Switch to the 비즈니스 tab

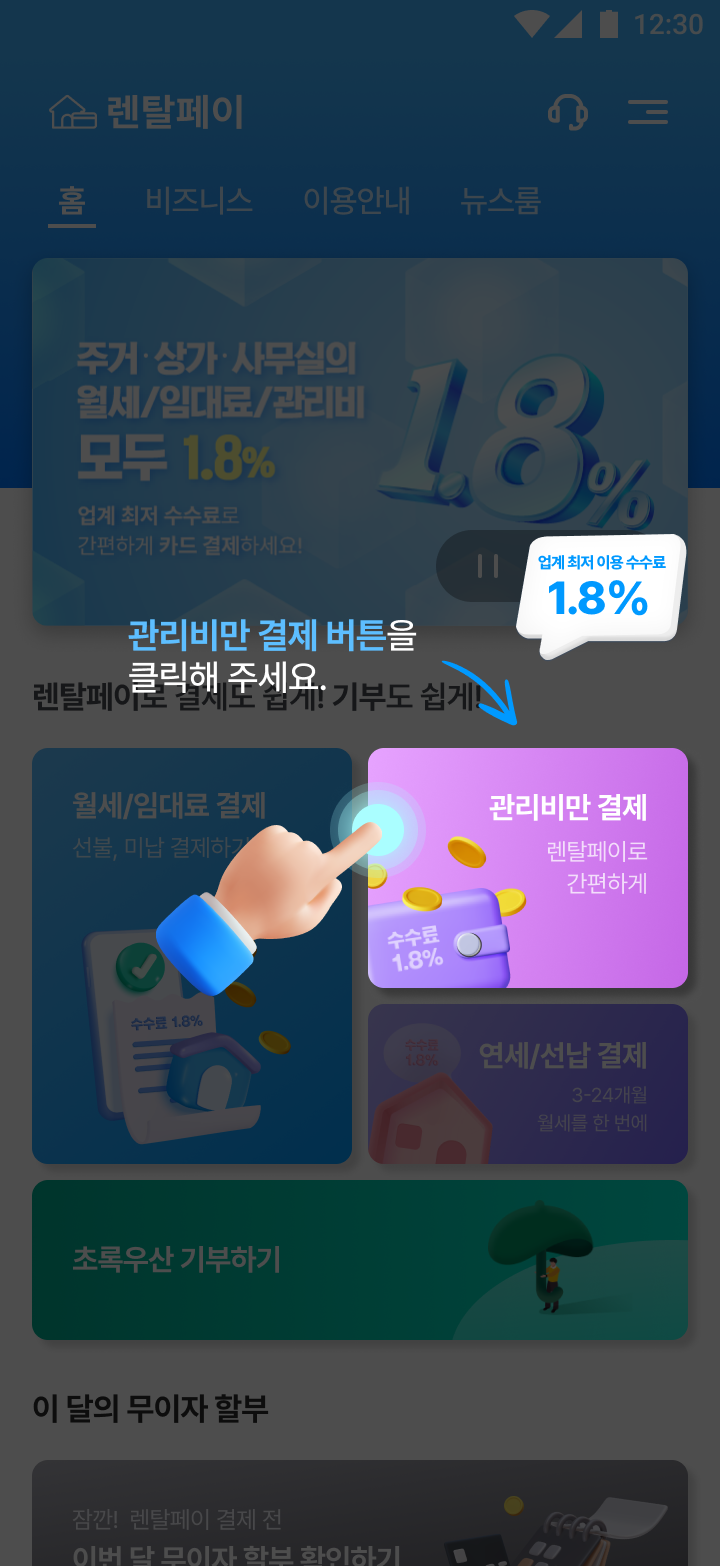(x=198, y=201)
